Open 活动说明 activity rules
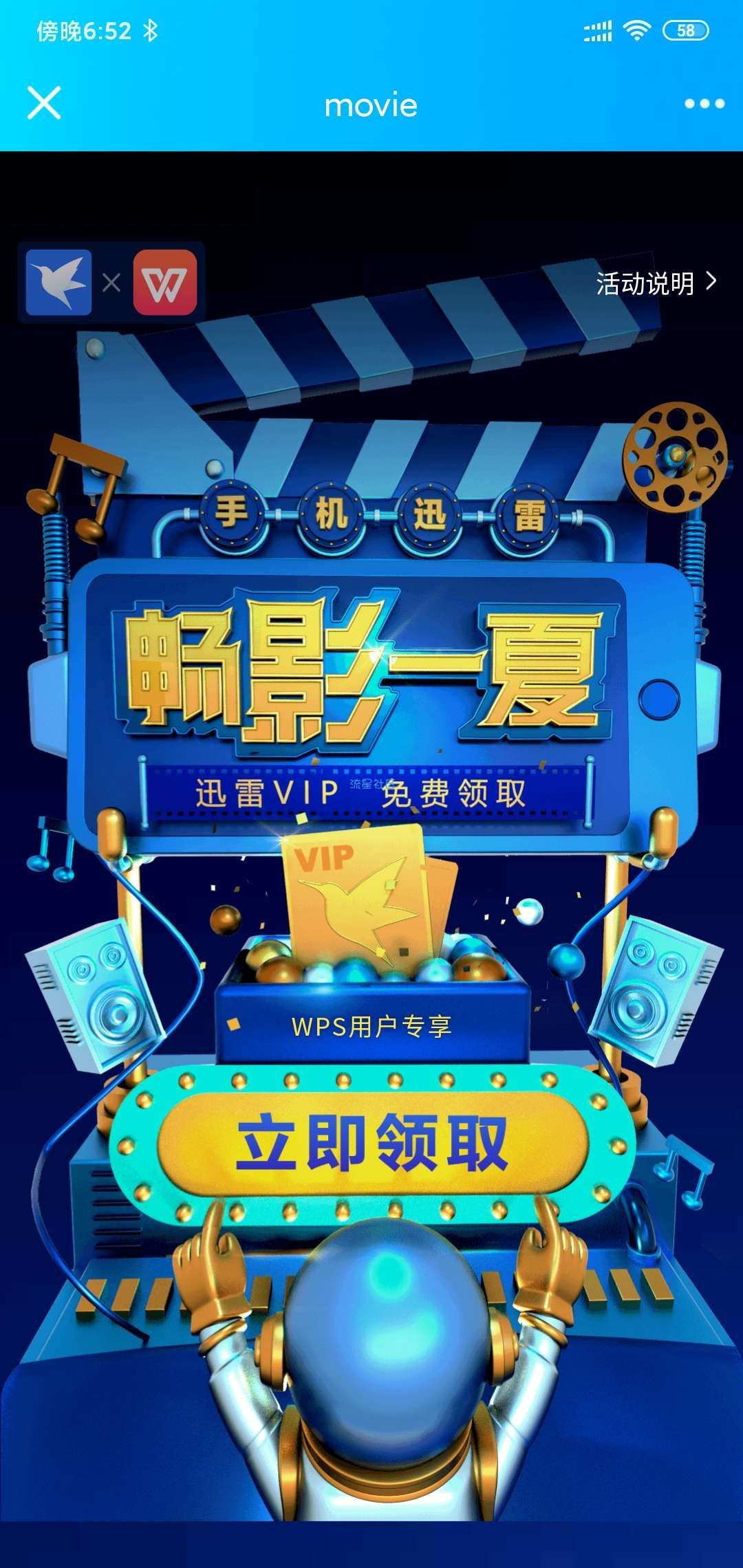This screenshot has height=1568, width=743. (656, 283)
